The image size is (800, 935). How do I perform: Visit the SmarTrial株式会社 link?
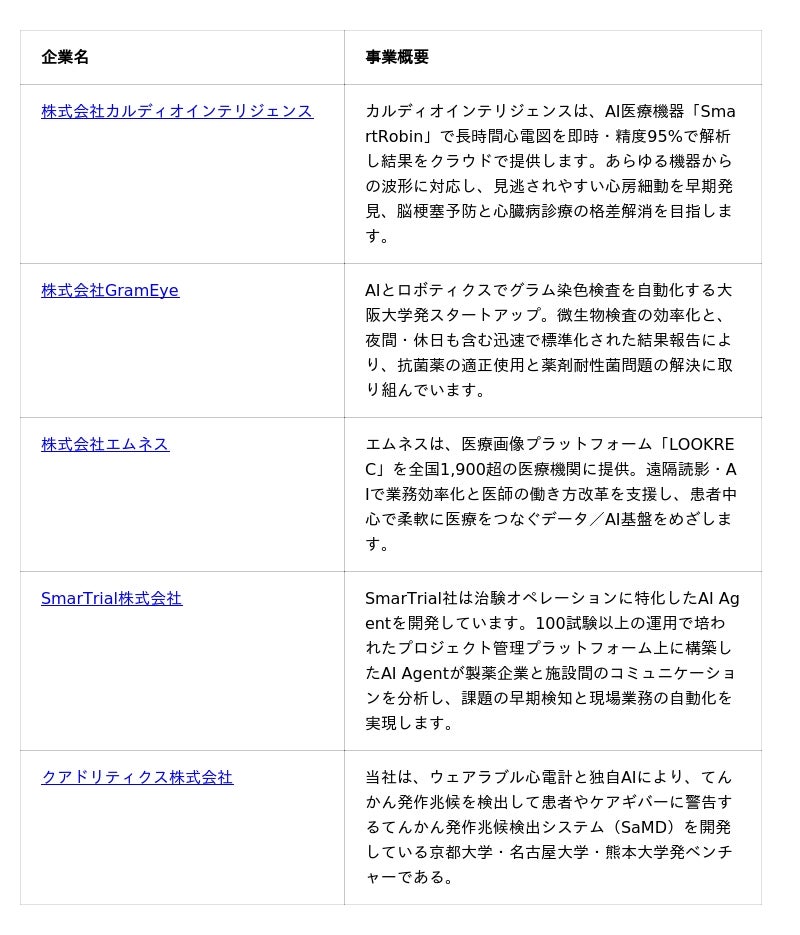pos(111,598)
